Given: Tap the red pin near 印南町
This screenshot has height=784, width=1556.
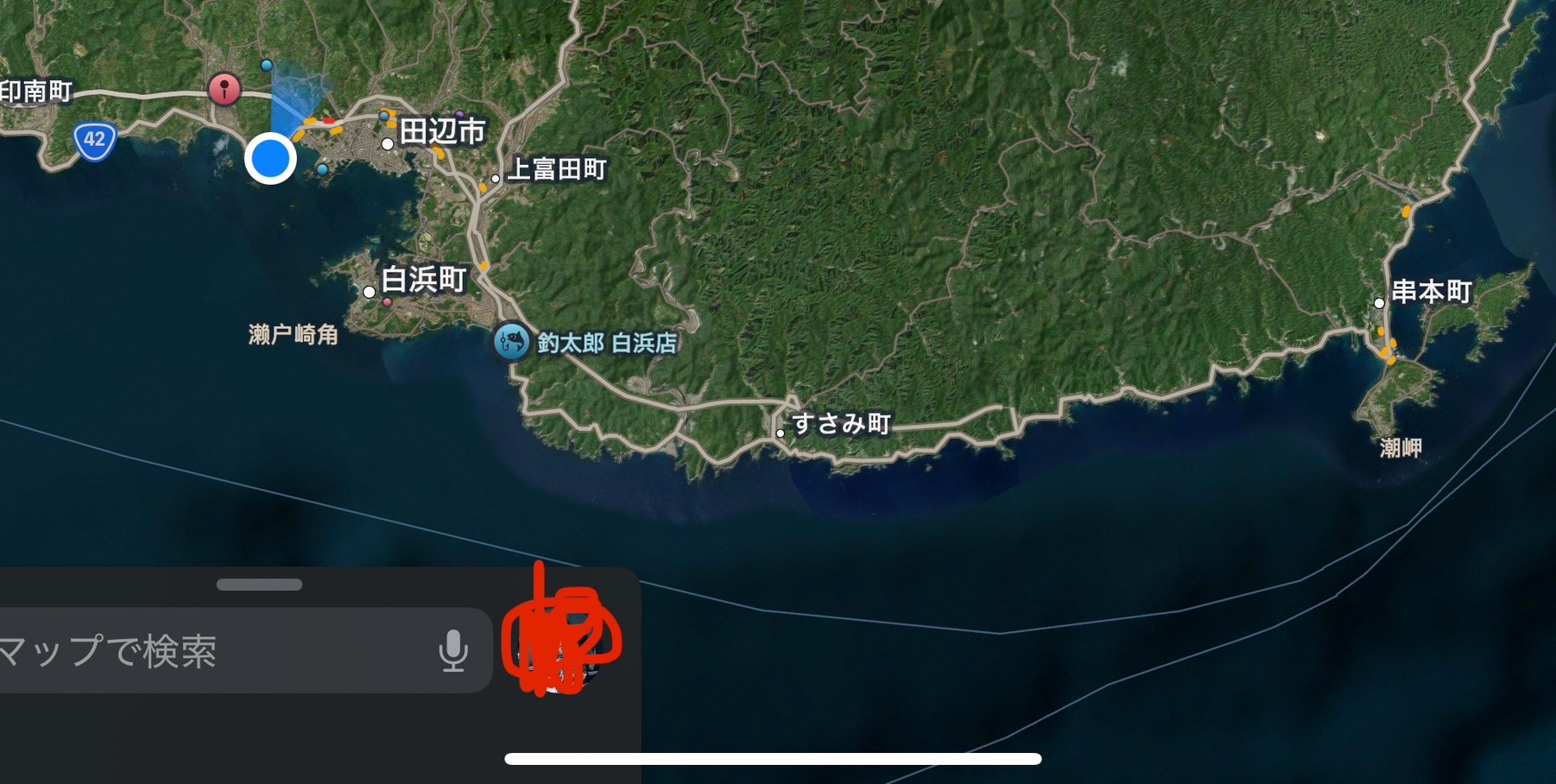Looking at the screenshot, I should click(x=224, y=88).
